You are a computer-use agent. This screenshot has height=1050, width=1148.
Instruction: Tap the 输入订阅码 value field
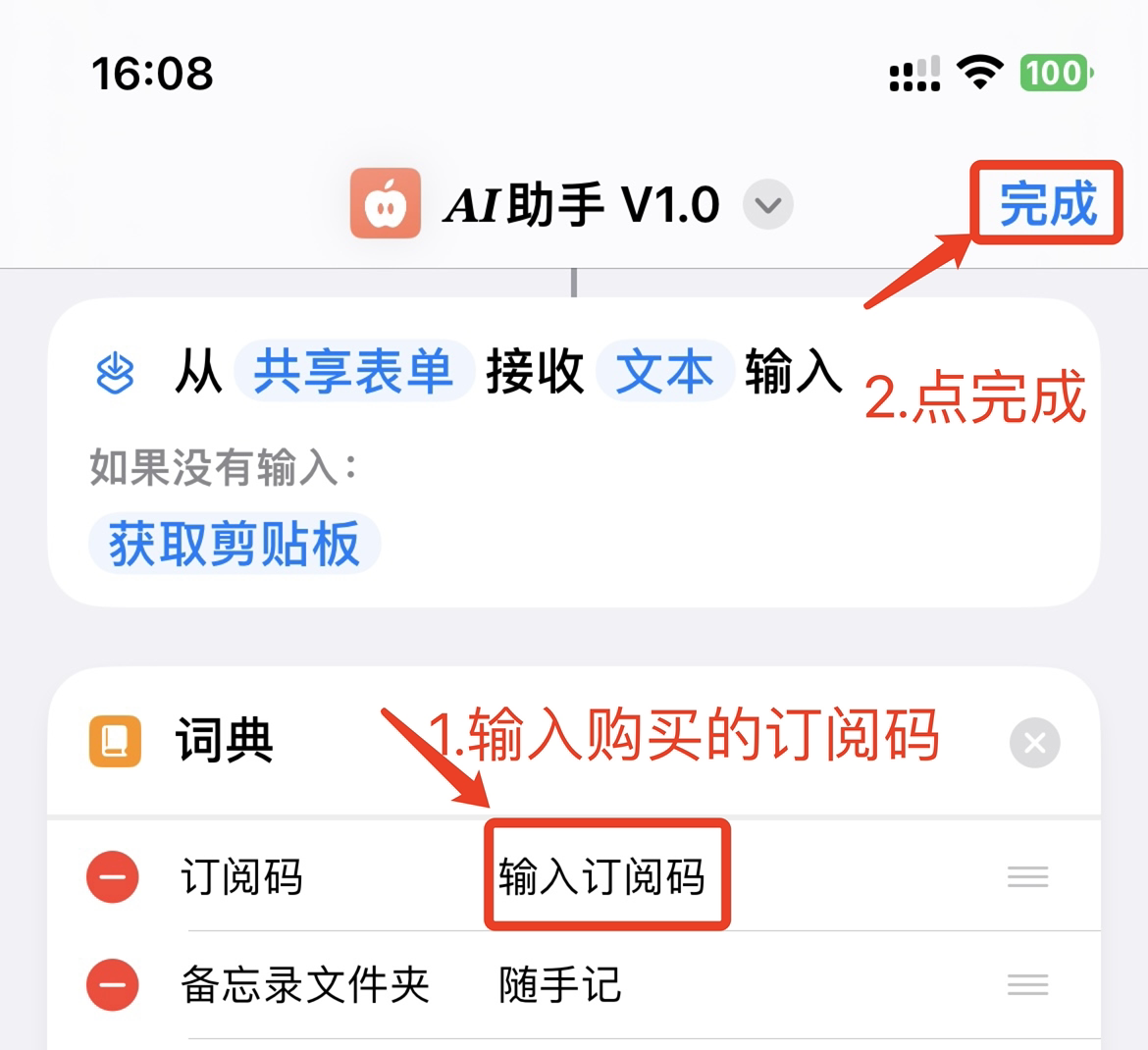click(x=601, y=876)
